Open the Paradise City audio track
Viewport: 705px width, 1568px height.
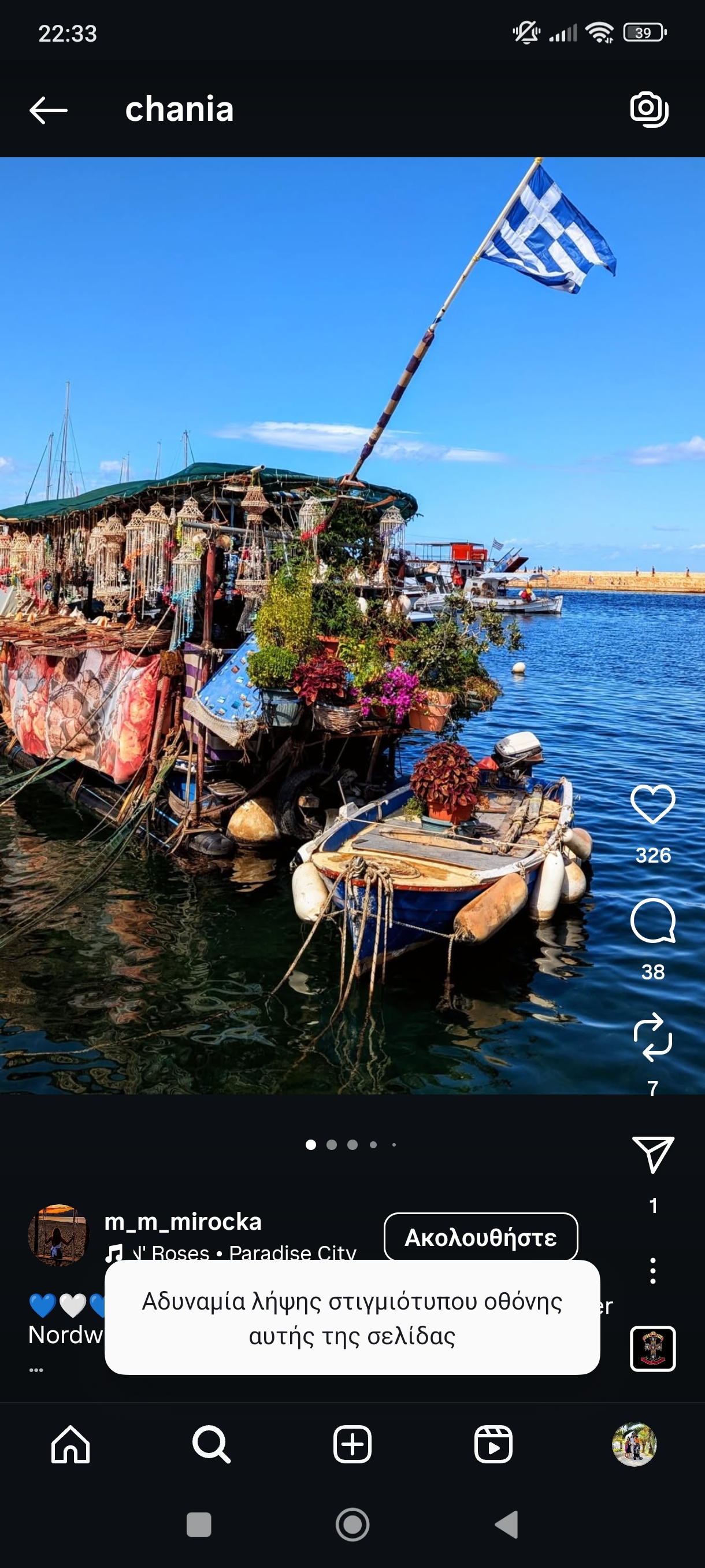click(243, 1252)
